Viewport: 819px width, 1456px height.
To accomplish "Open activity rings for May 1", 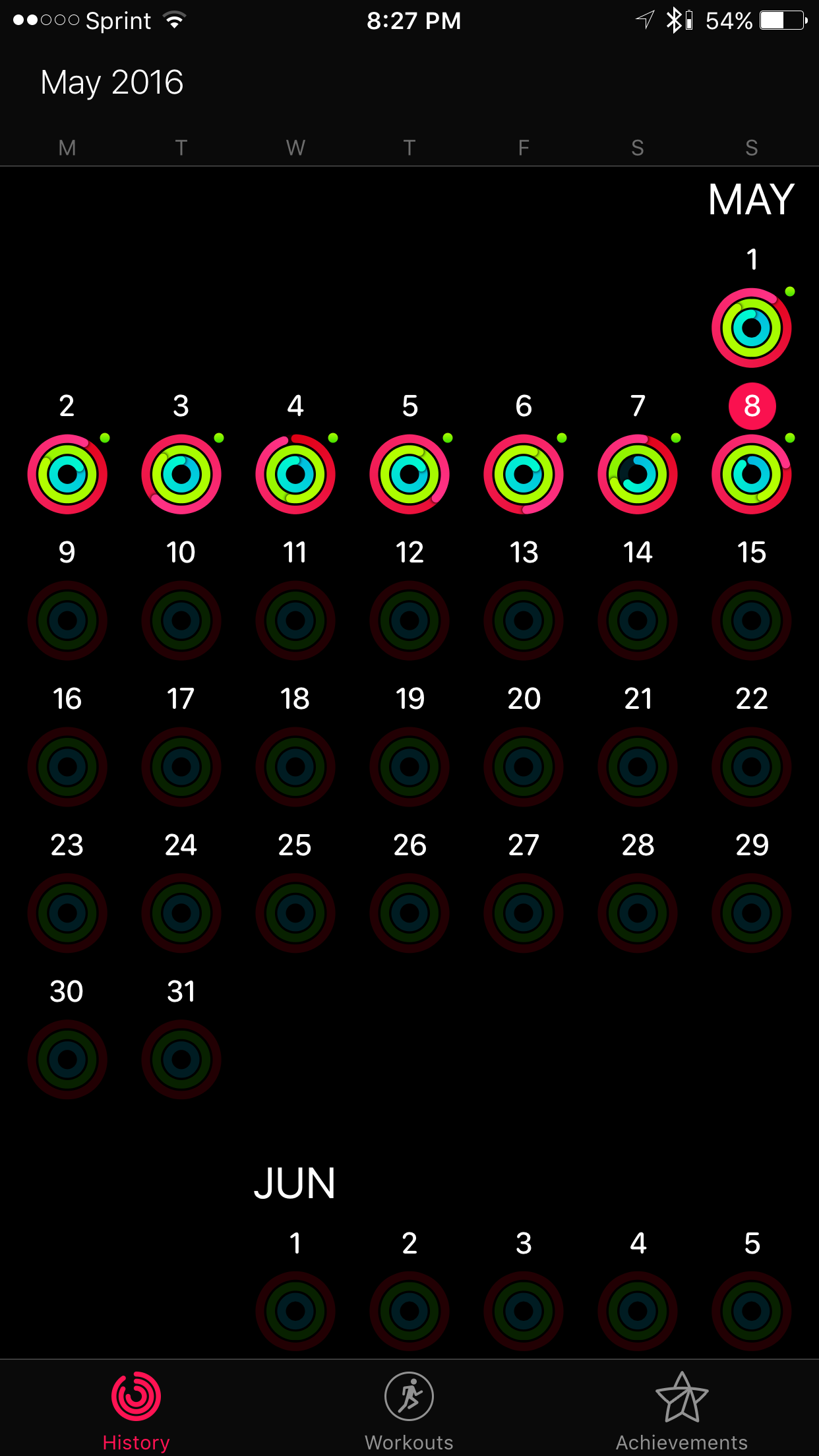I will 751,328.
